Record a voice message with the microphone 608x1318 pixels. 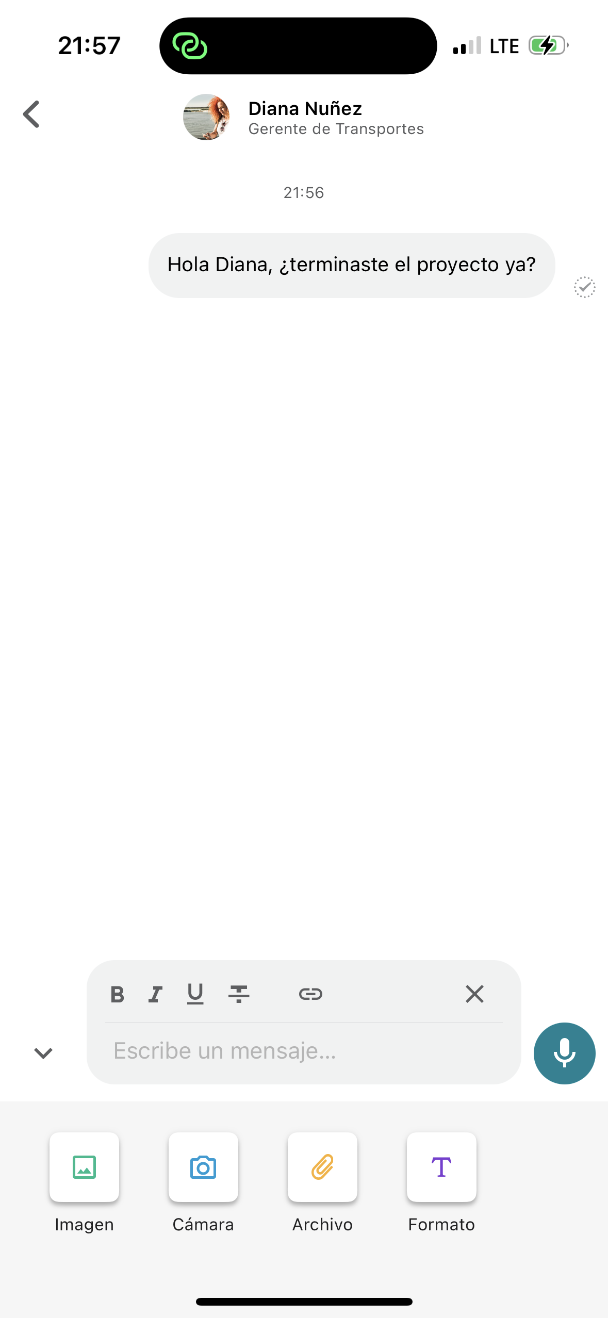pyautogui.click(x=564, y=1053)
